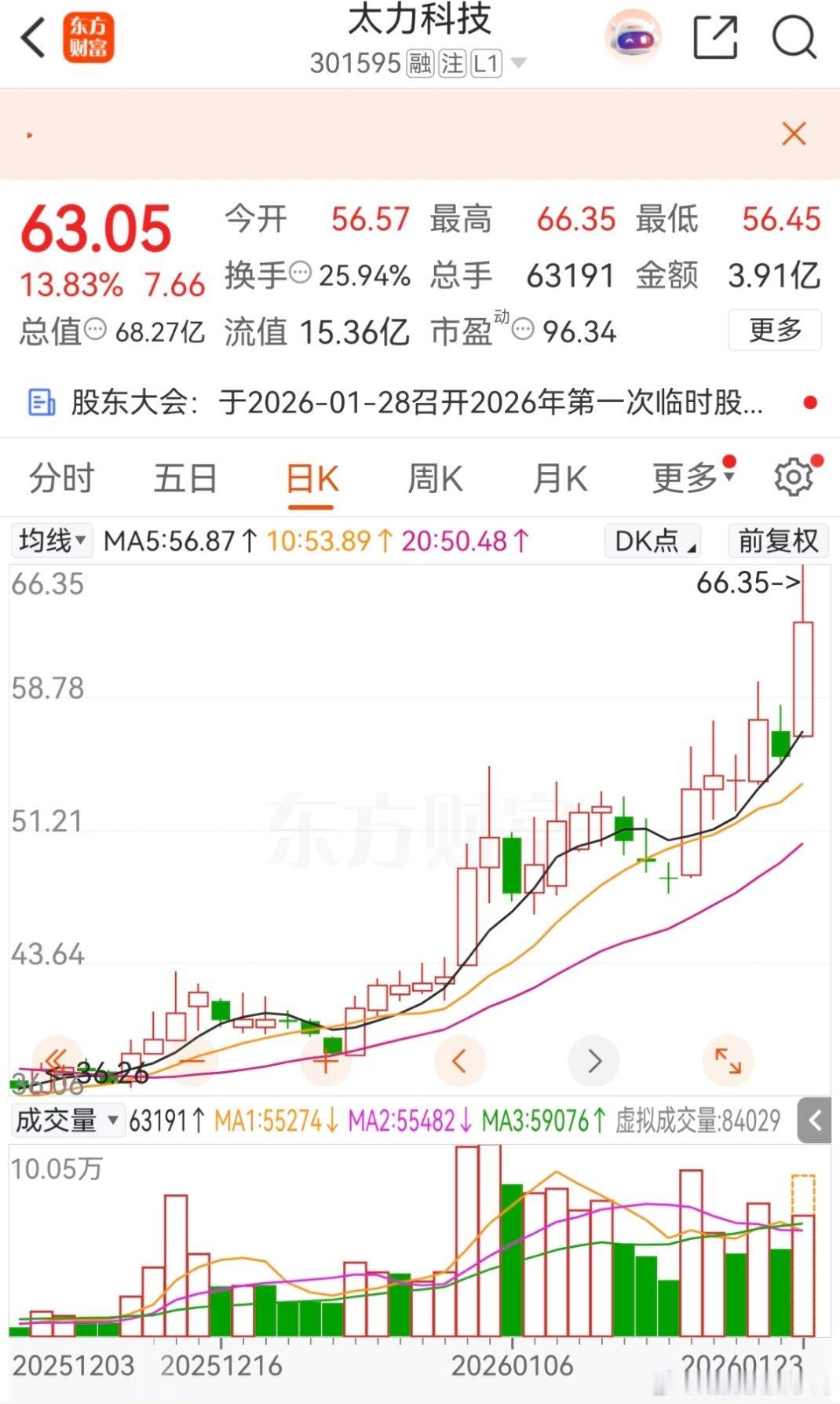
Task: Tap 更多 to view more stock details
Action: 774,331
